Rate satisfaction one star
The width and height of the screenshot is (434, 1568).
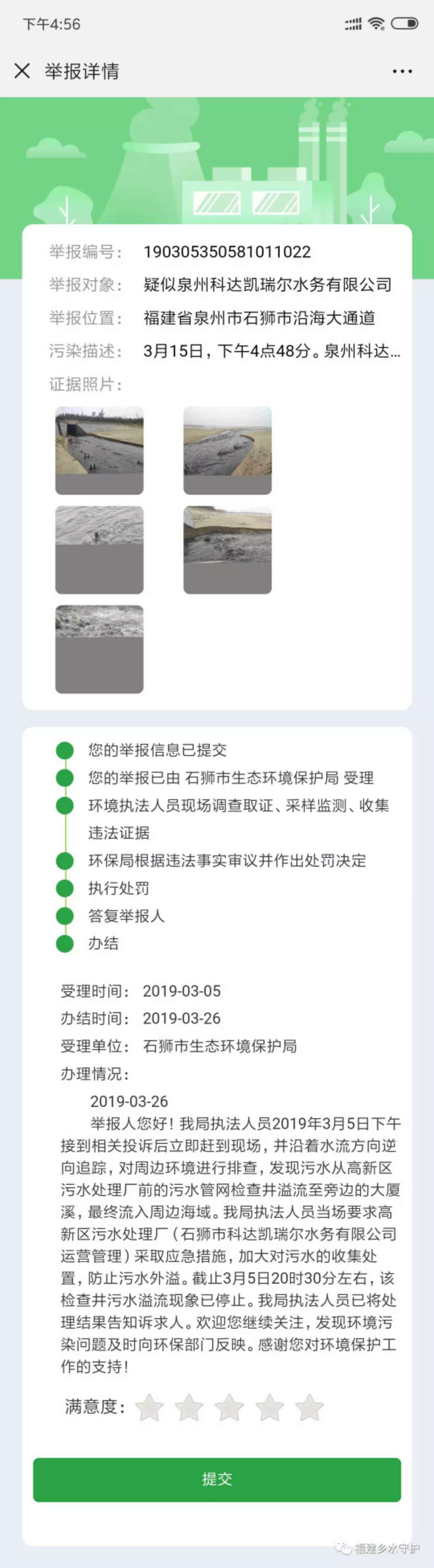[149, 1407]
